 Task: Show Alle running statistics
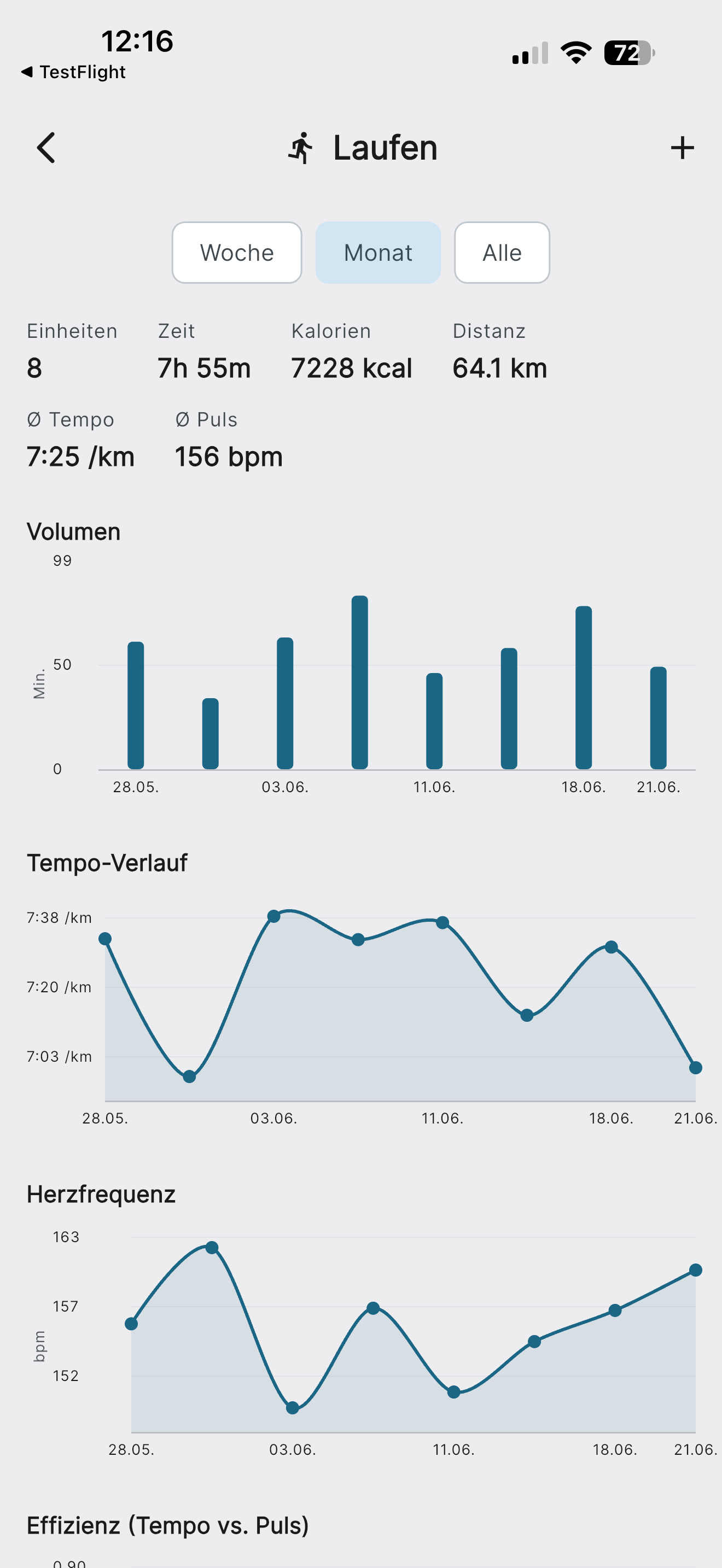coord(502,253)
